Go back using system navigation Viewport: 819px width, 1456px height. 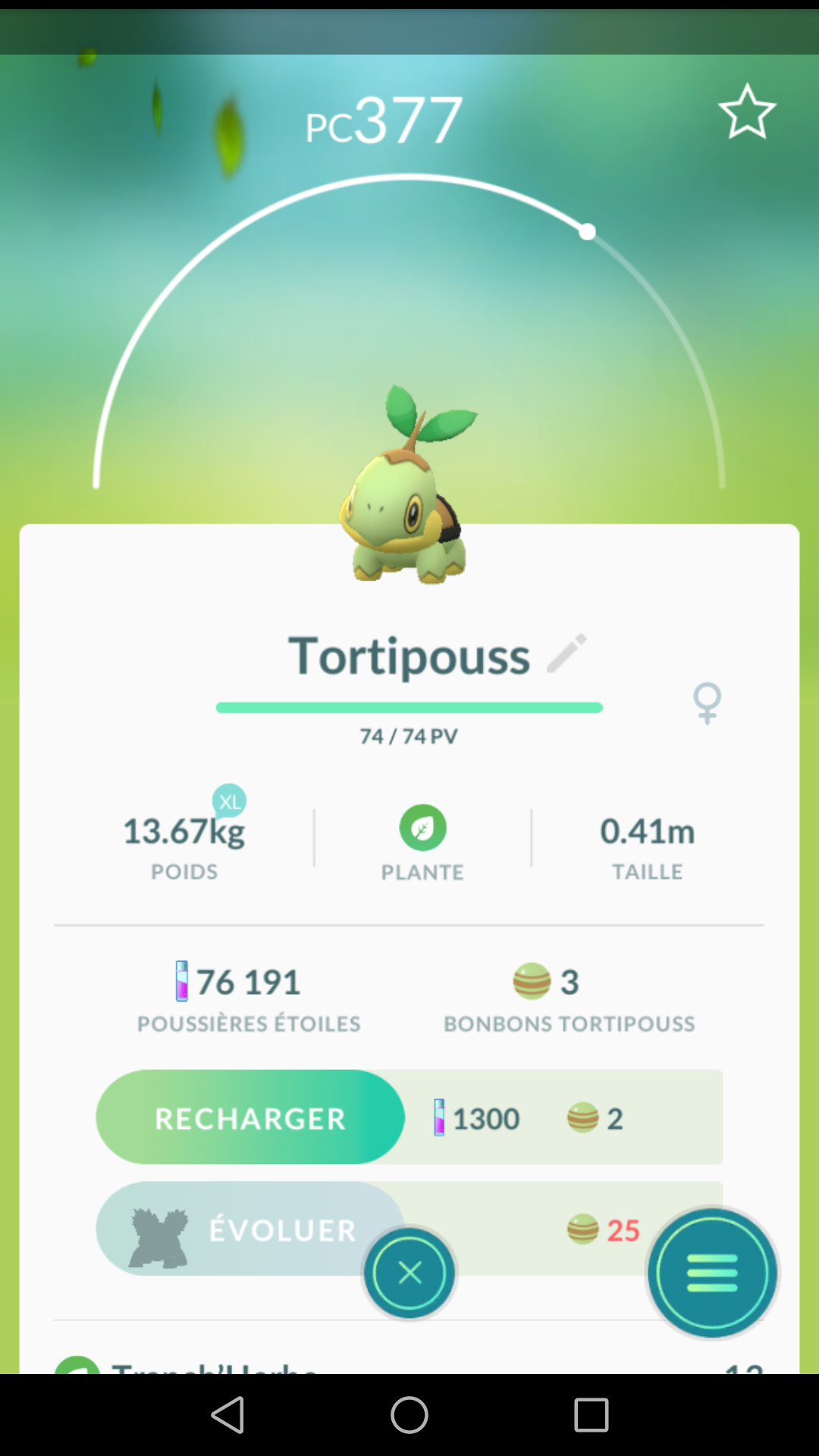[227, 1415]
